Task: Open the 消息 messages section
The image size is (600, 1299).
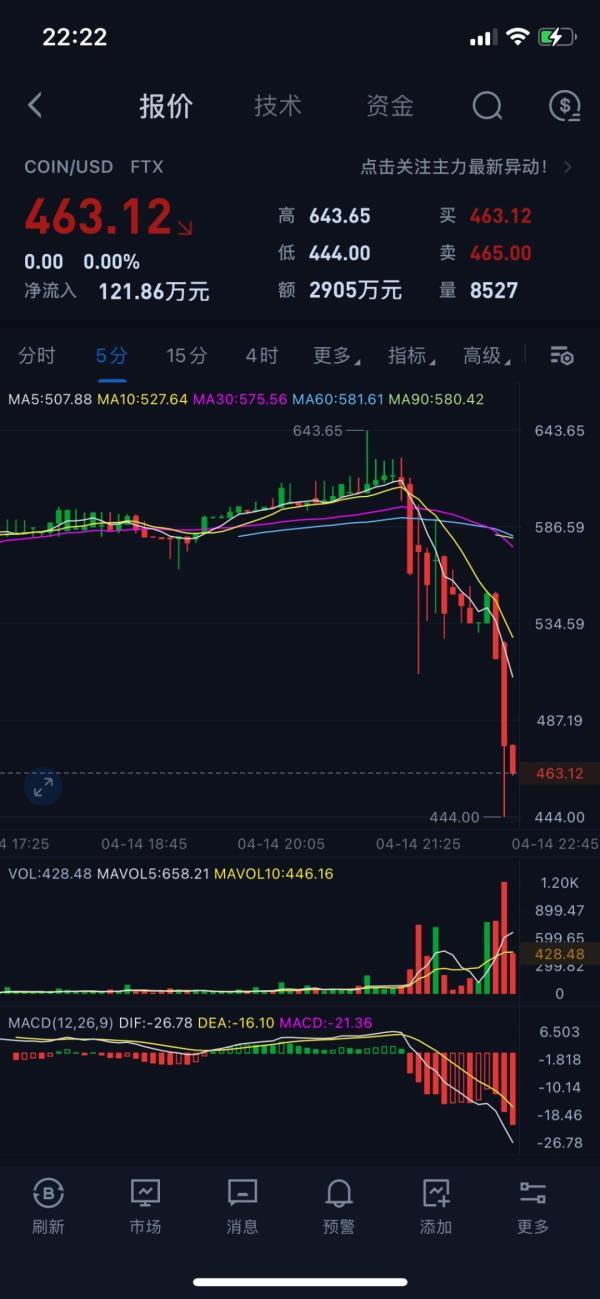Action: click(x=242, y=1206)
